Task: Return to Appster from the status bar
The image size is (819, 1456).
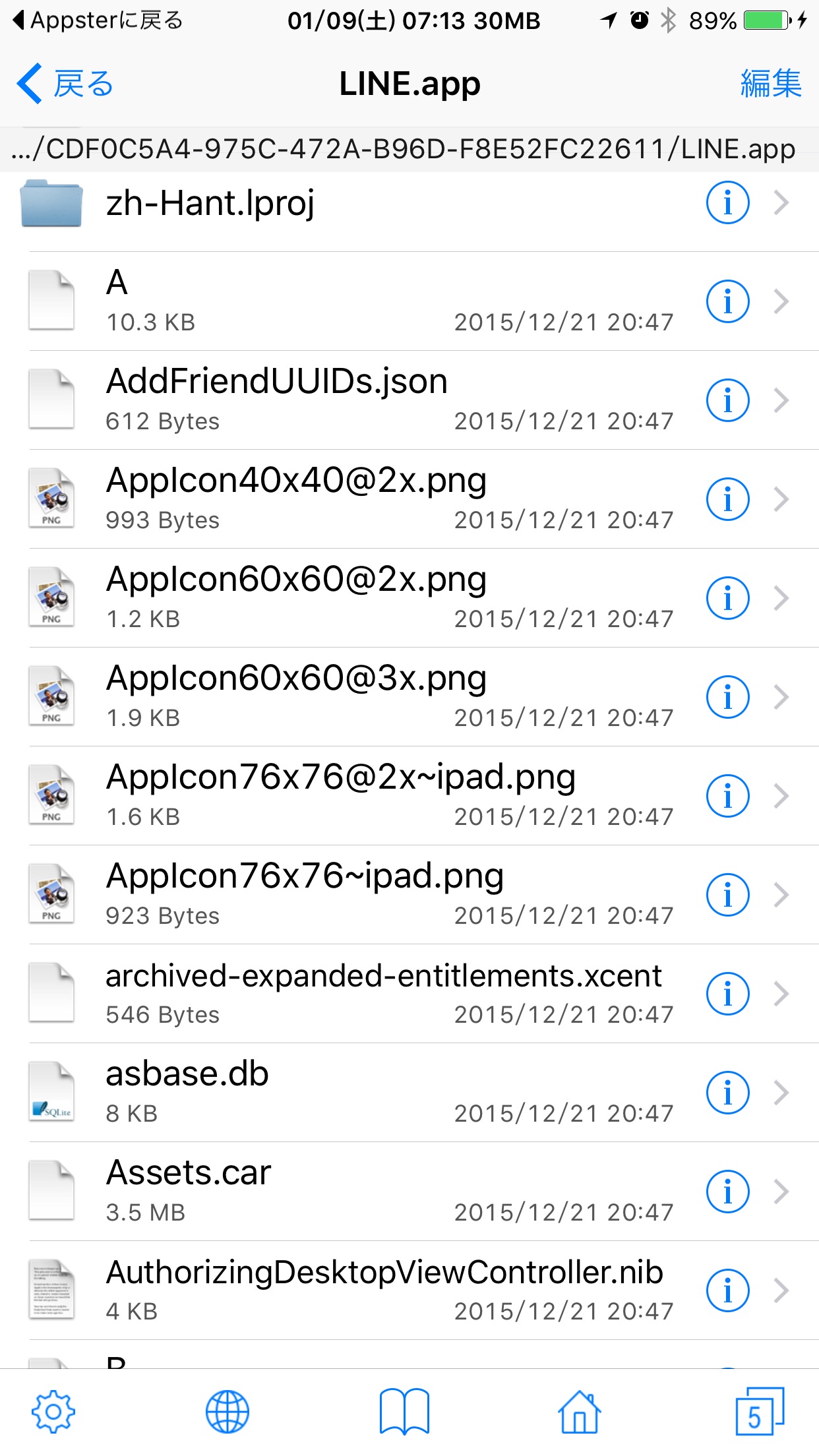Action: [98, 20]
